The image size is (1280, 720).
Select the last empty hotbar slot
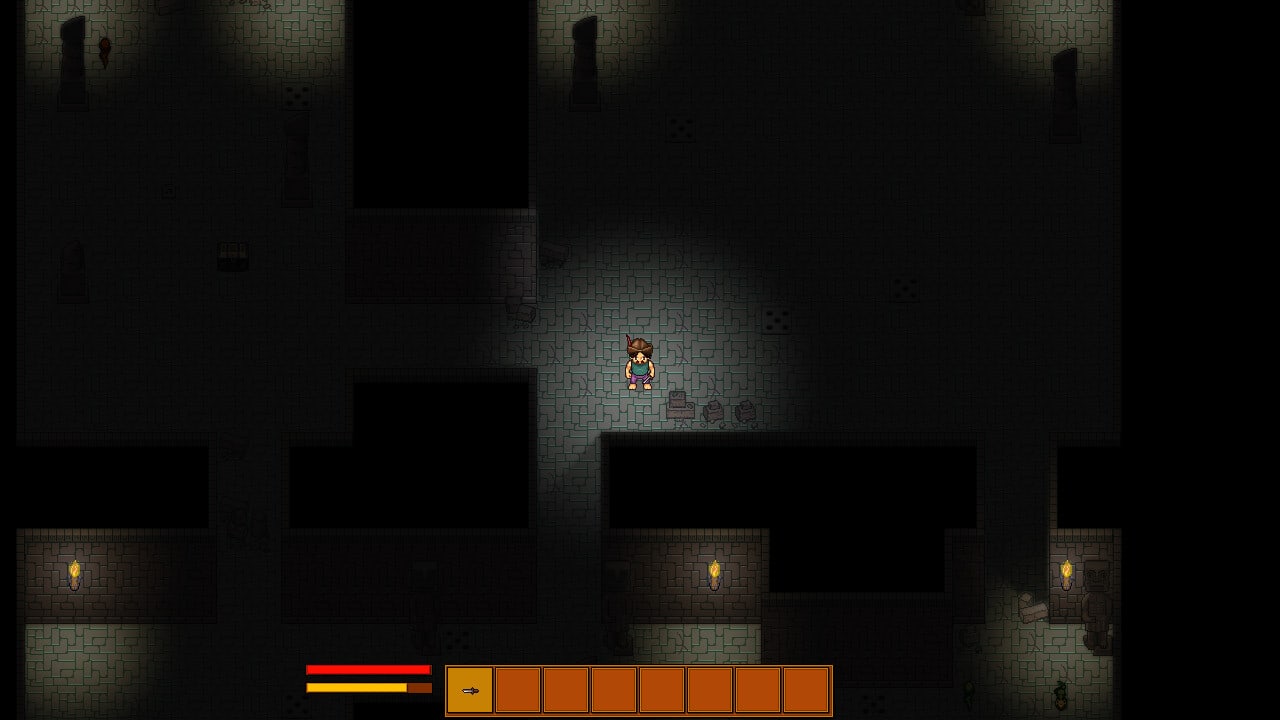pyautogui.click(x=806, y=690)
